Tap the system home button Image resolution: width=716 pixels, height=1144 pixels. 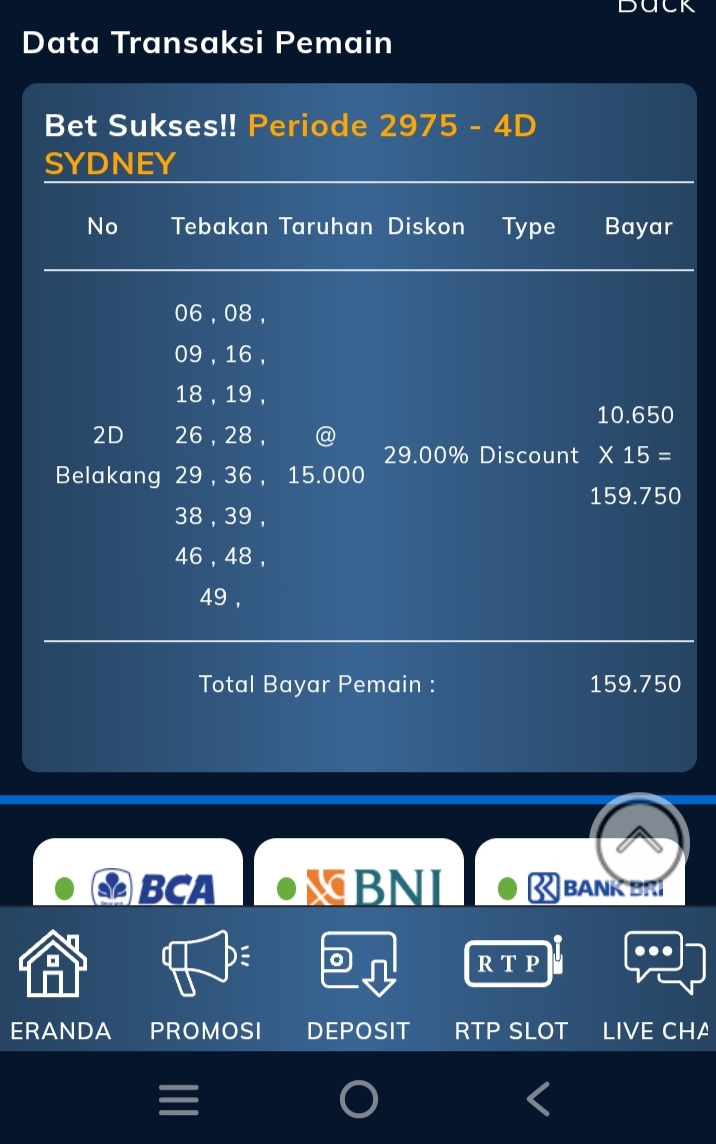[x=359, y=1099]
